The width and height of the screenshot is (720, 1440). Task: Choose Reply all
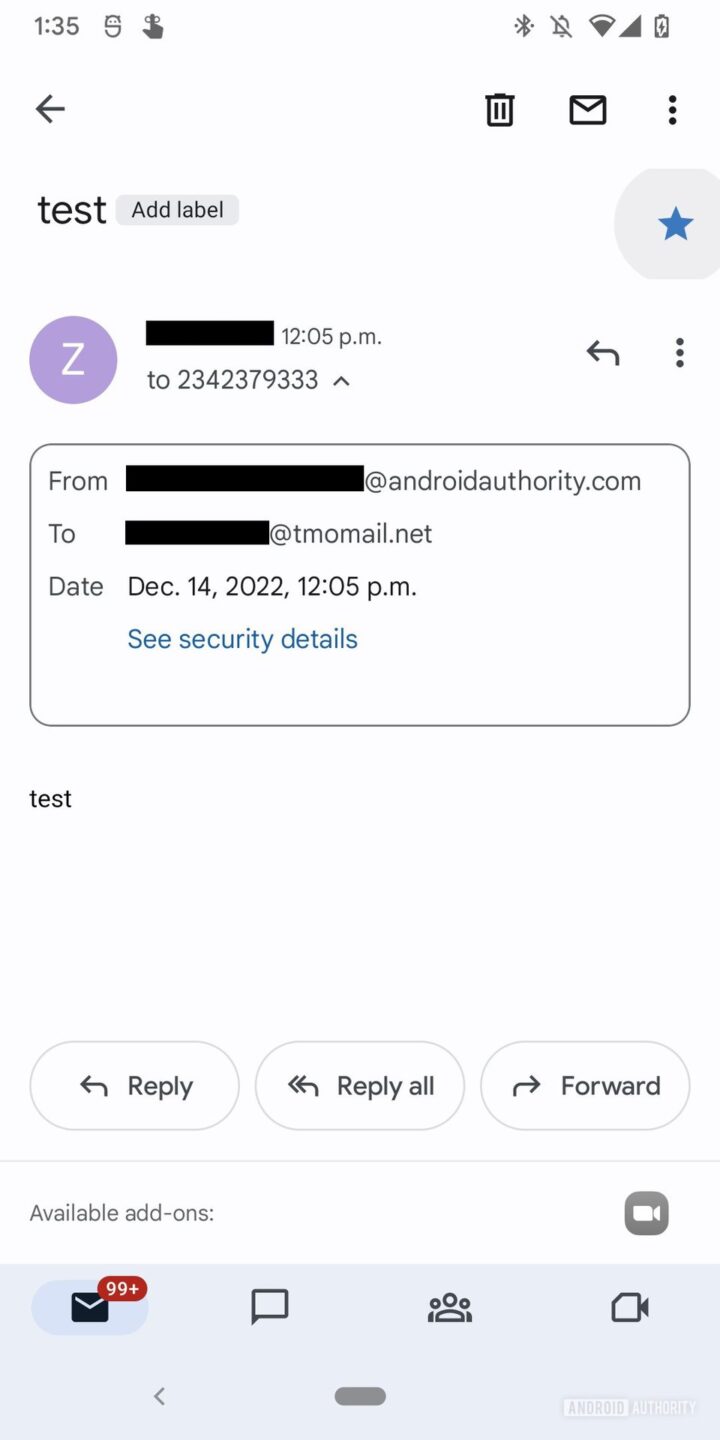(x=360, y=1086)
